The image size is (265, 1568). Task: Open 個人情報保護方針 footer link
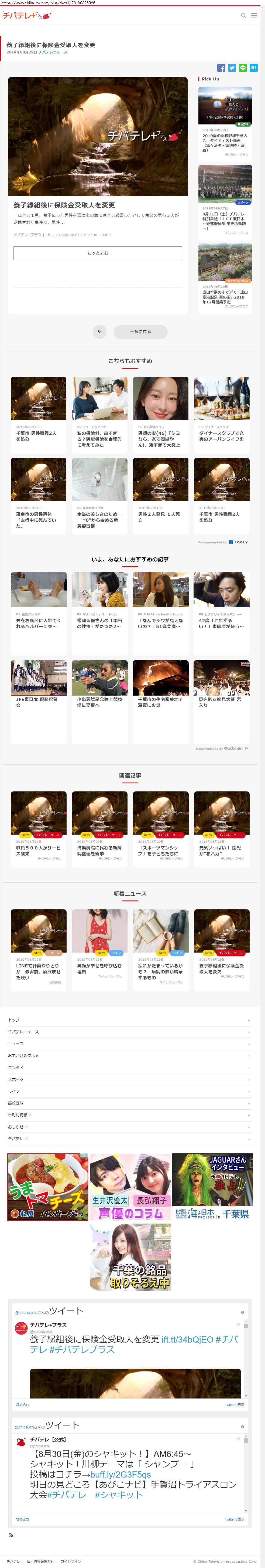(x=41, y=1561)
